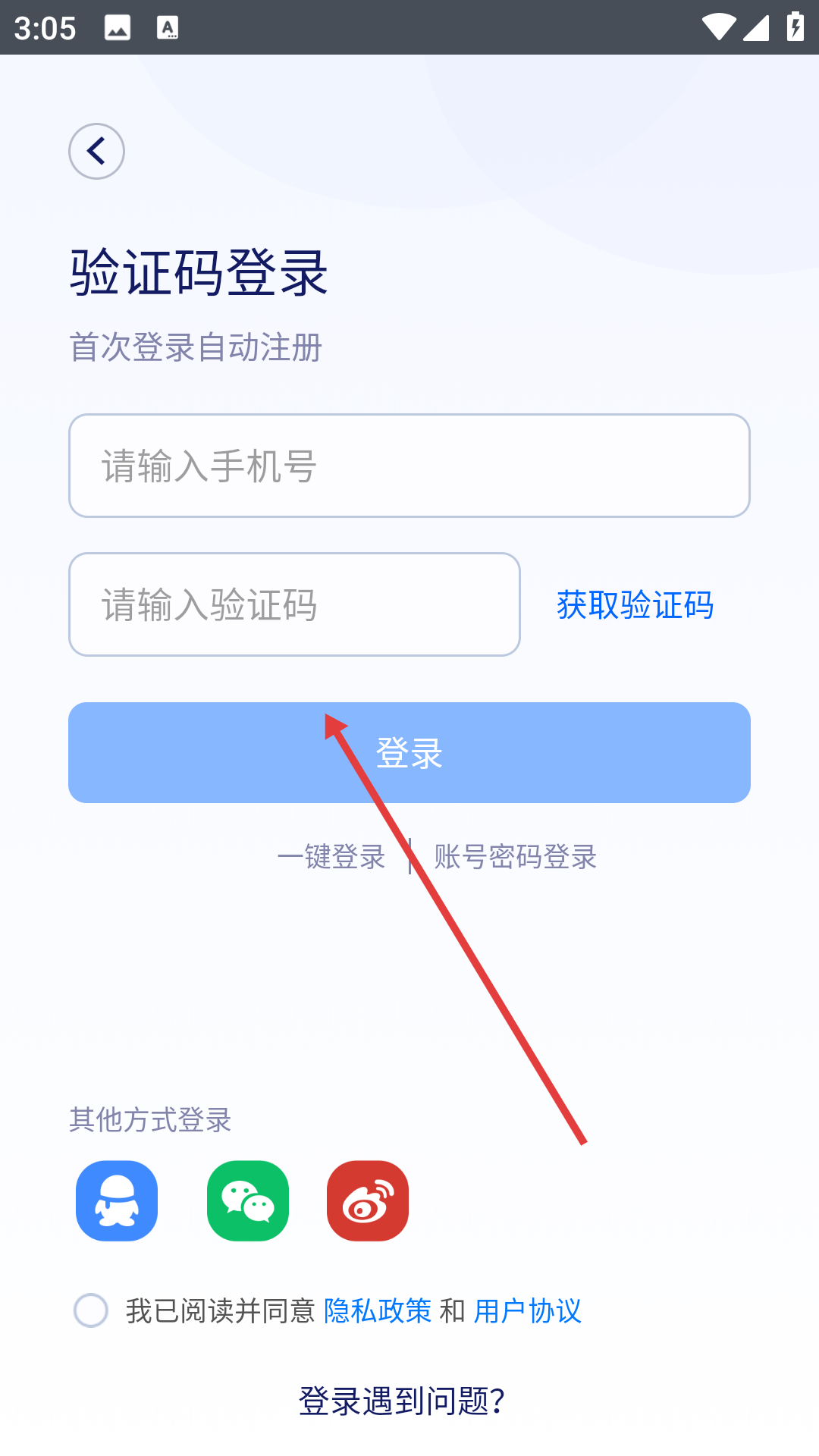Switch to 账号密码登录
The height and width of the screenshot is (1456, 819).
pos(516,857)
